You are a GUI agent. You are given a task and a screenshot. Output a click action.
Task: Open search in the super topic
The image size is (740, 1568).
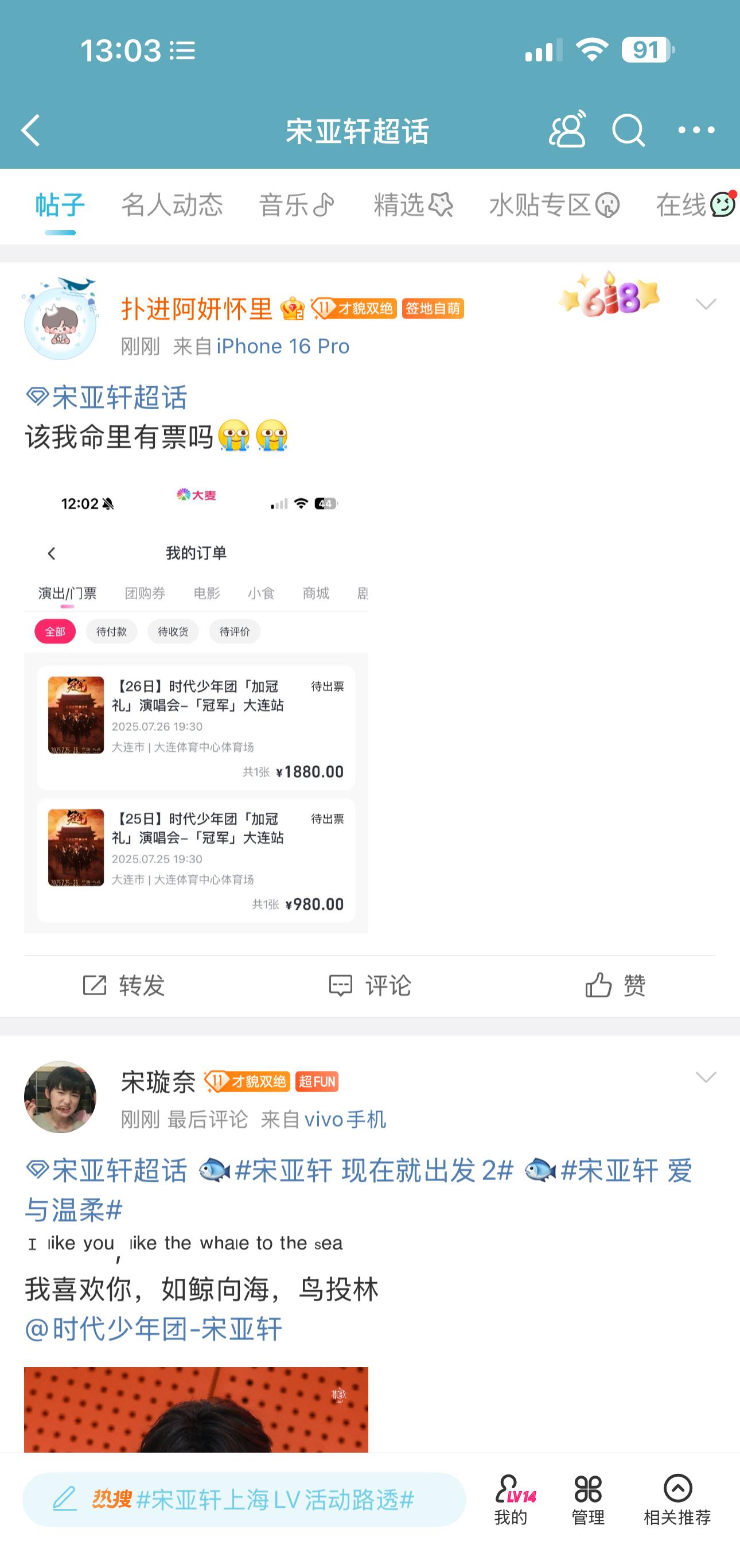628,130
